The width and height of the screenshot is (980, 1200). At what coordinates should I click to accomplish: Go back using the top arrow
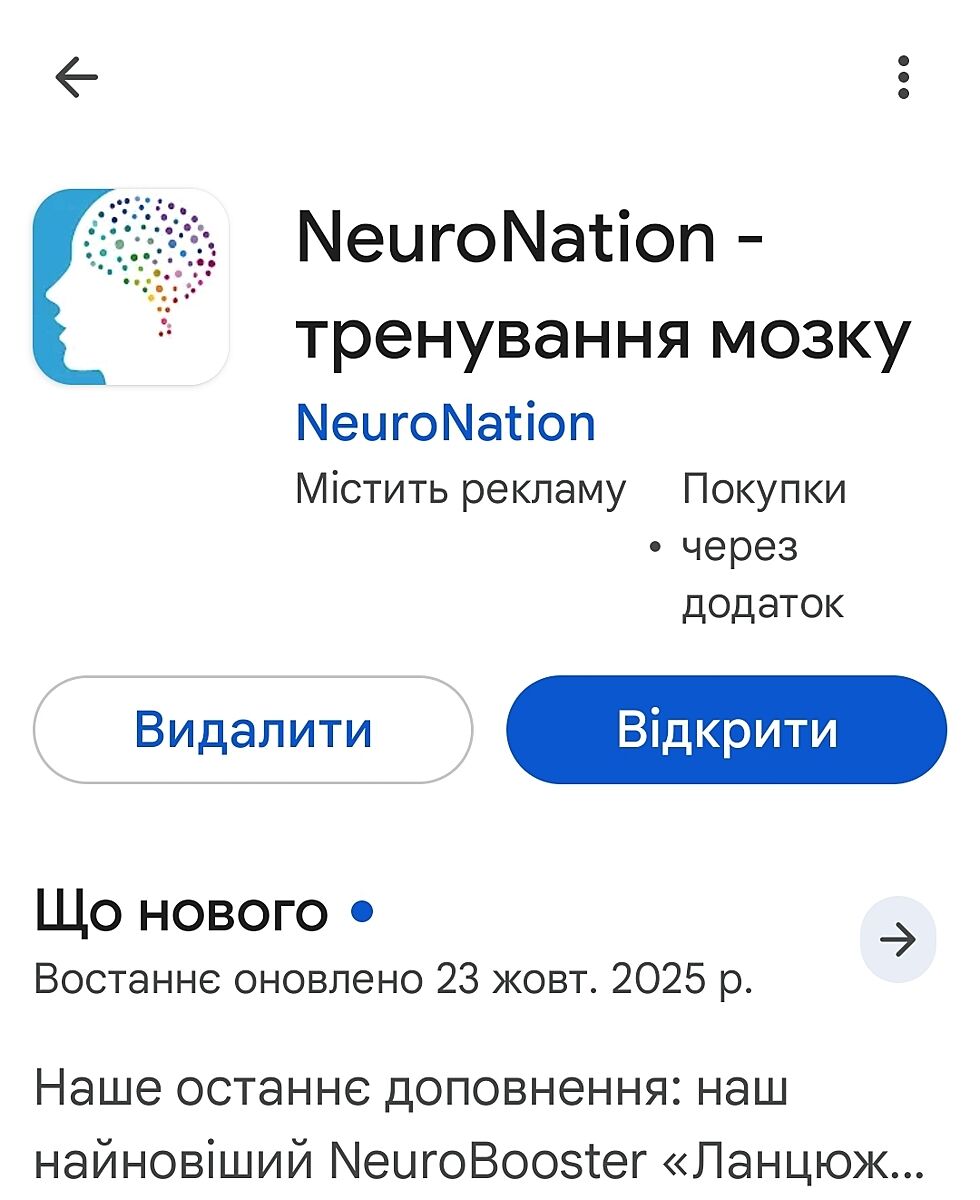coord(76,77)
